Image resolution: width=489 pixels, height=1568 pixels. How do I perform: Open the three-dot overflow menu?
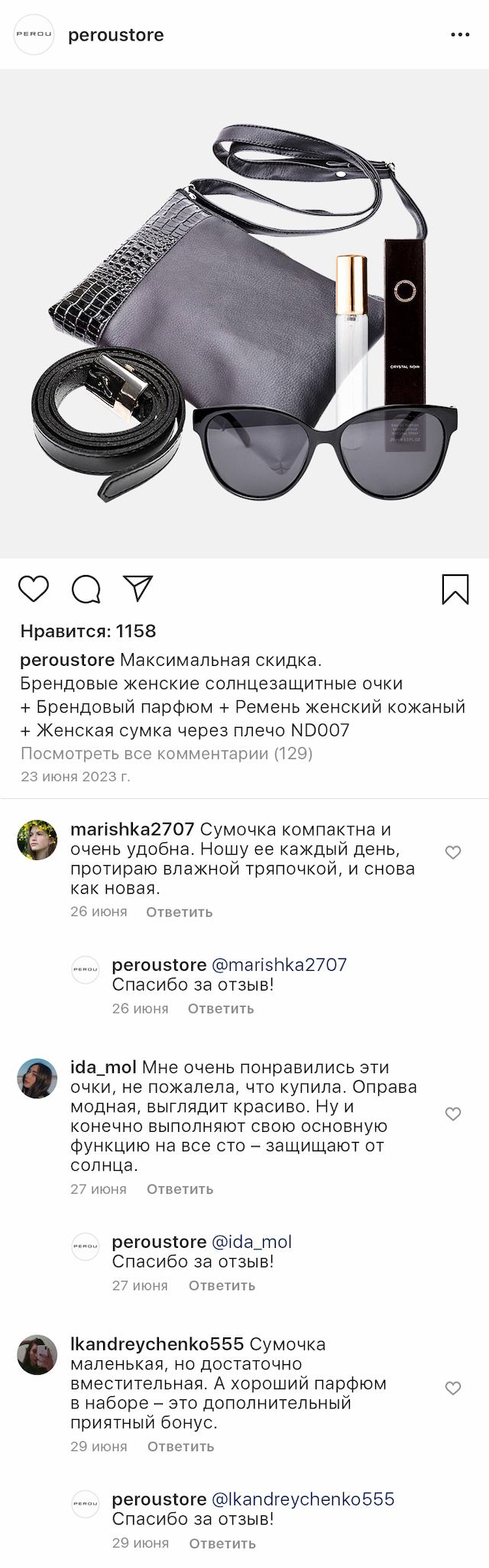coord(460,35)
